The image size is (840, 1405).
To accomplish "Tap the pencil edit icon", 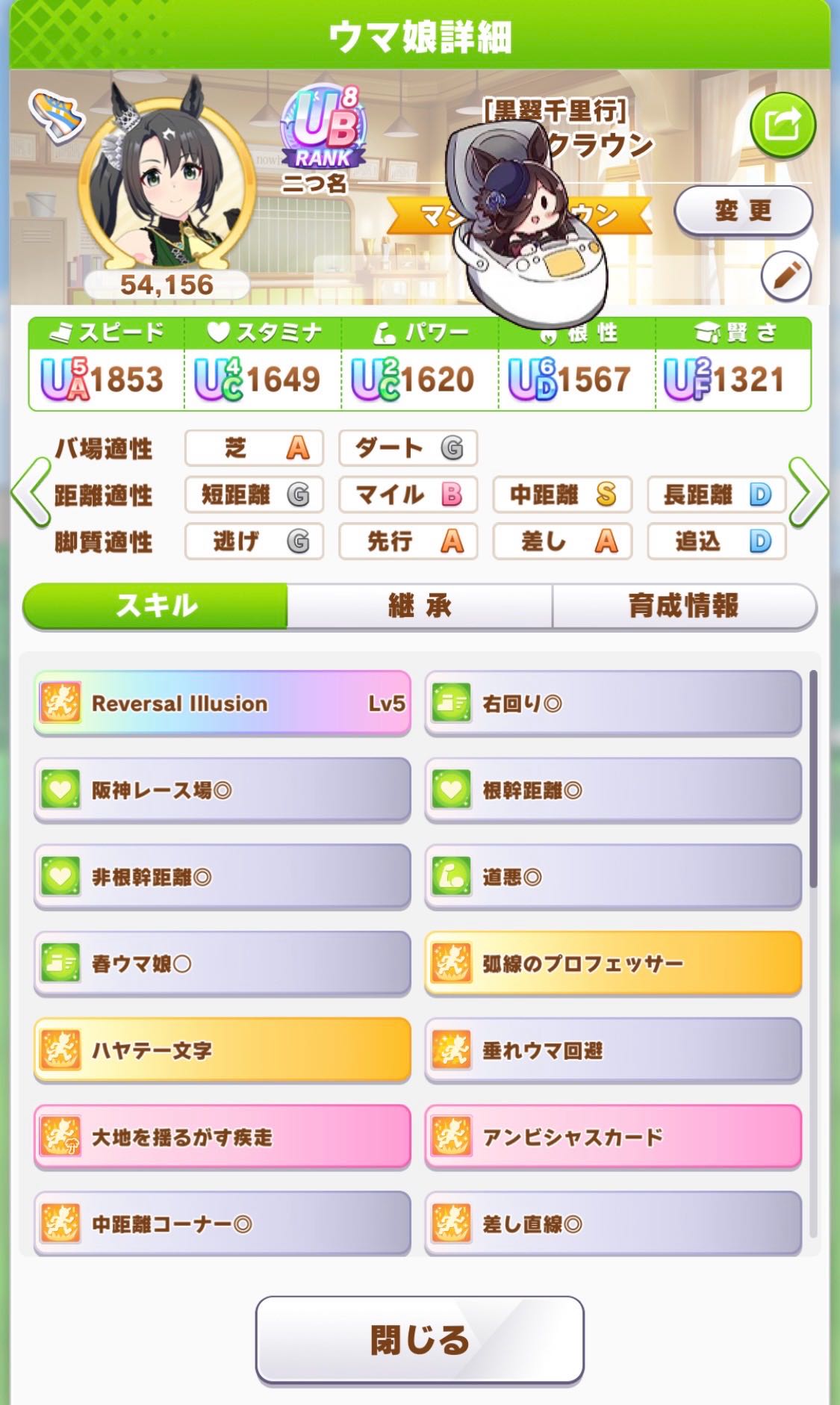I will click(785, 276).
